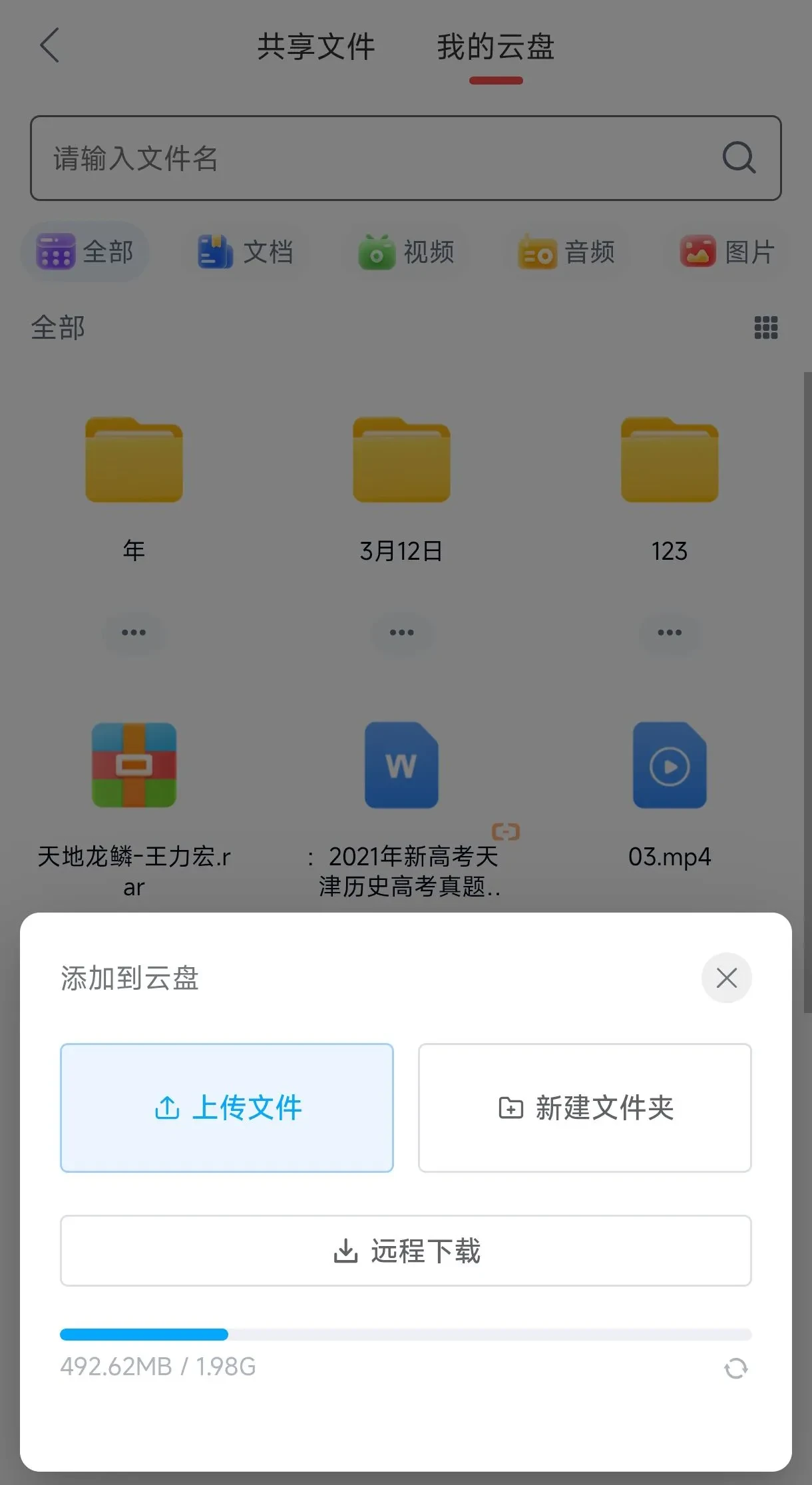Refresh the storage usage indicator
The image size is (812, 1485).
click(x=735, y=1369)
